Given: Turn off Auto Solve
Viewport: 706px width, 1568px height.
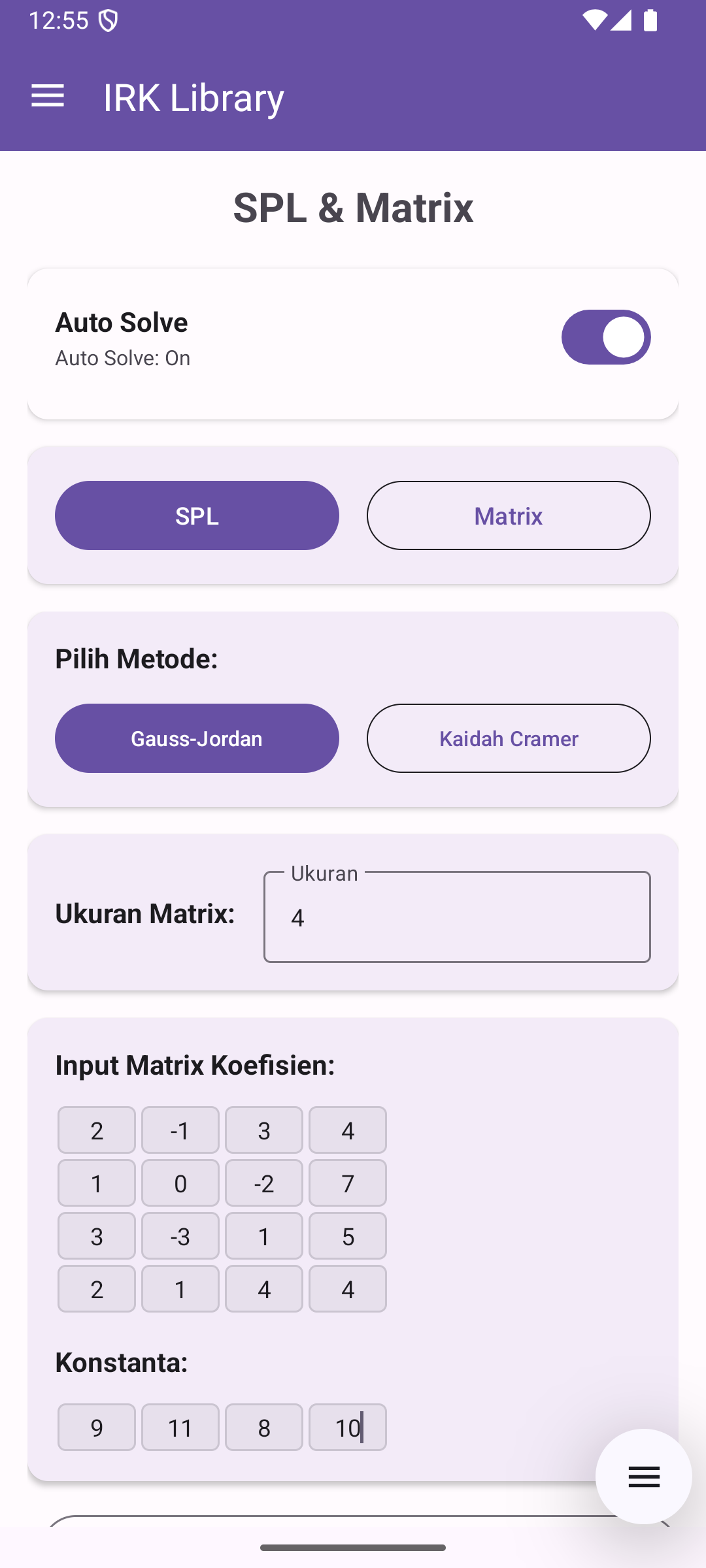Looking at the screenshot, I should pos(606,336).
